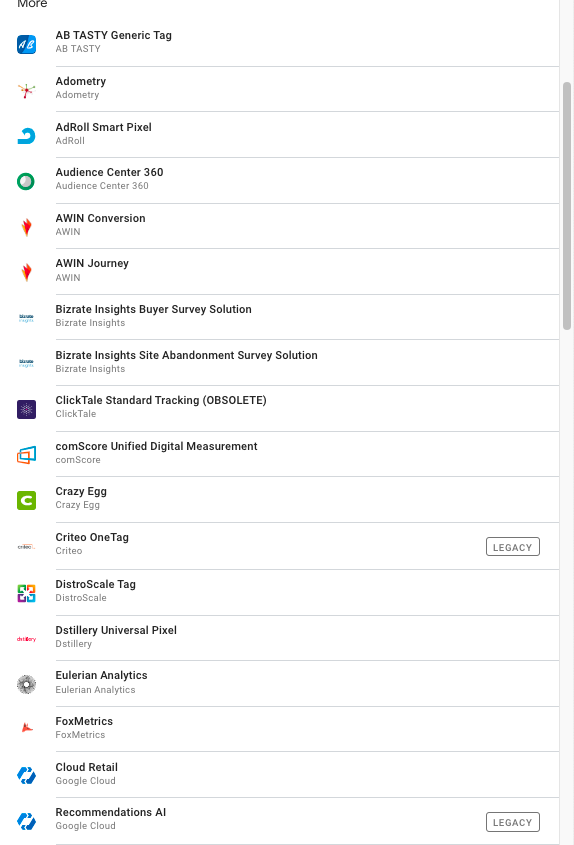Viewport: 574px width, 845px height.
Task: Select comScore Unified Digital Measurement
Action: tap(279, 454)
